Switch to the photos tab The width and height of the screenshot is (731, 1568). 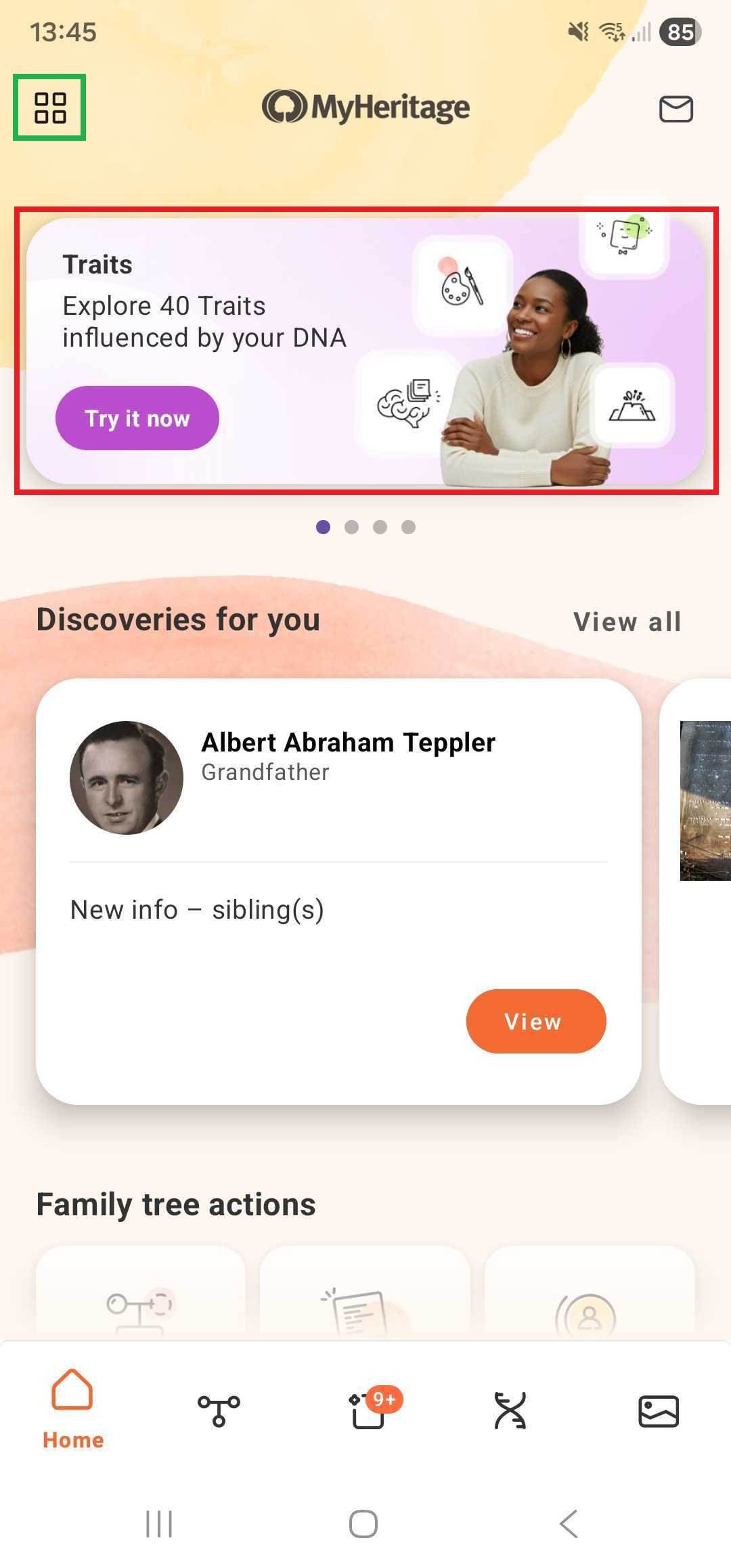point(658,1411)
